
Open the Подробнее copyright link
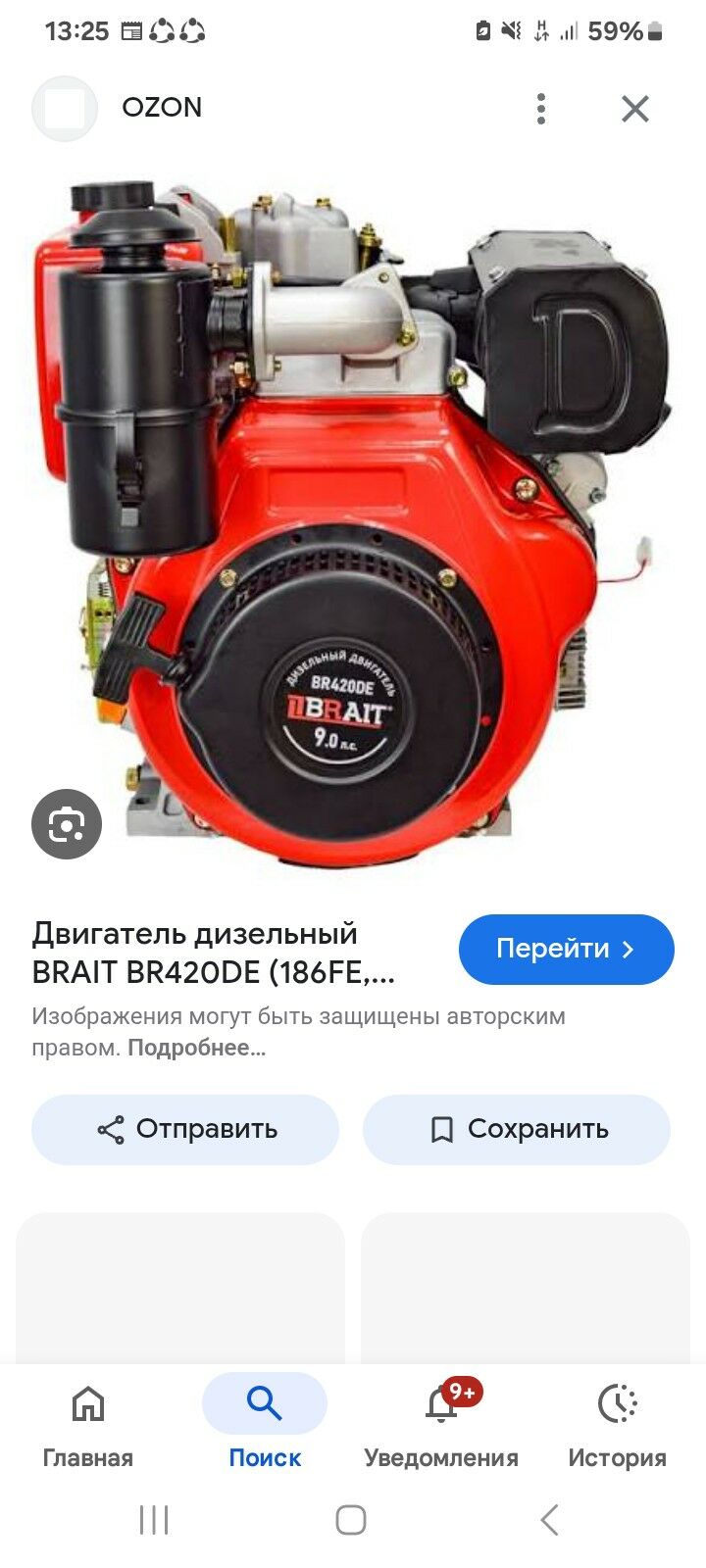pos(196,1048)
